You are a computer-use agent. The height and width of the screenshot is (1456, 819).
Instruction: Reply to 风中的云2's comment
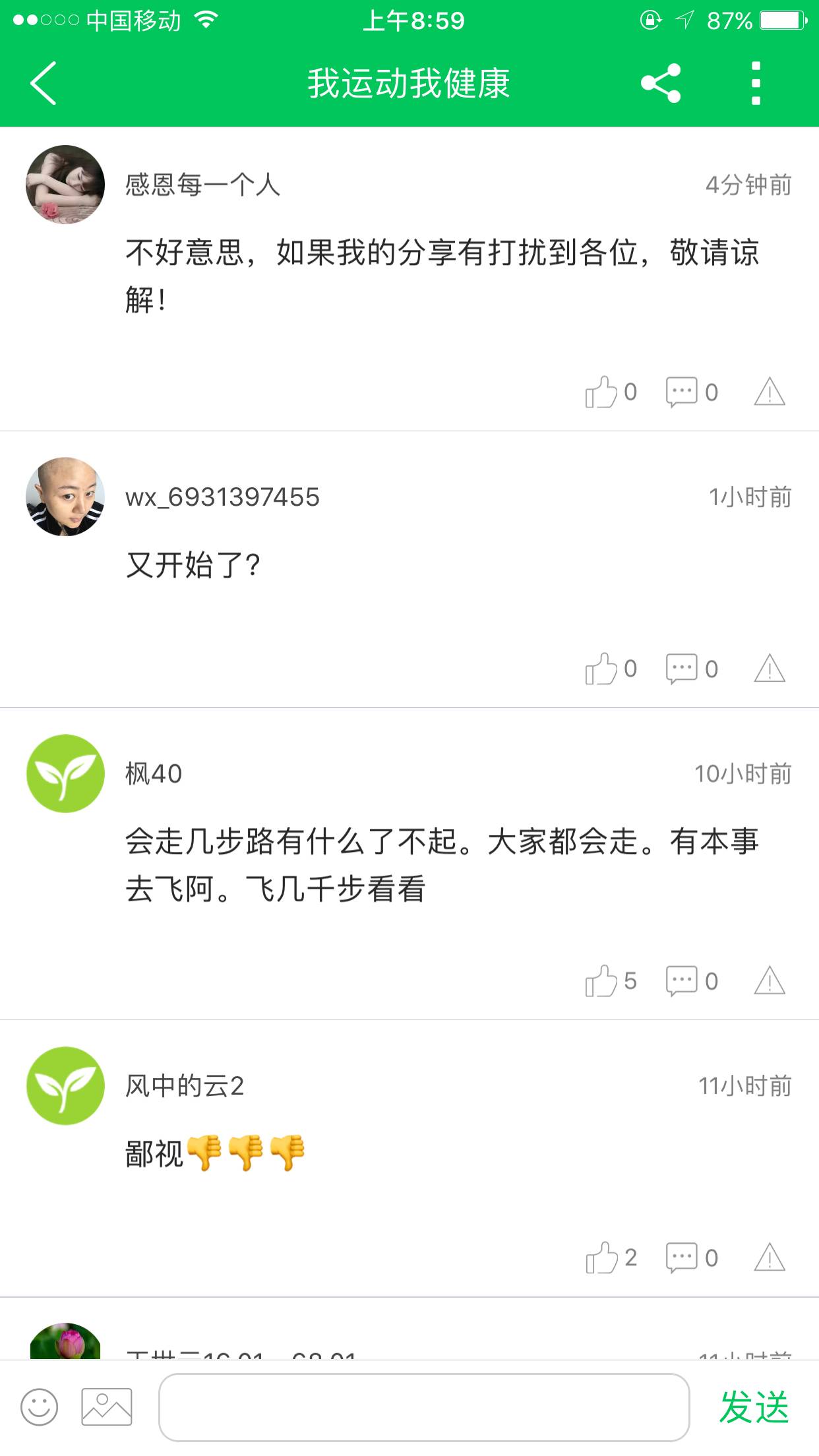click(x=682, y=1258)
